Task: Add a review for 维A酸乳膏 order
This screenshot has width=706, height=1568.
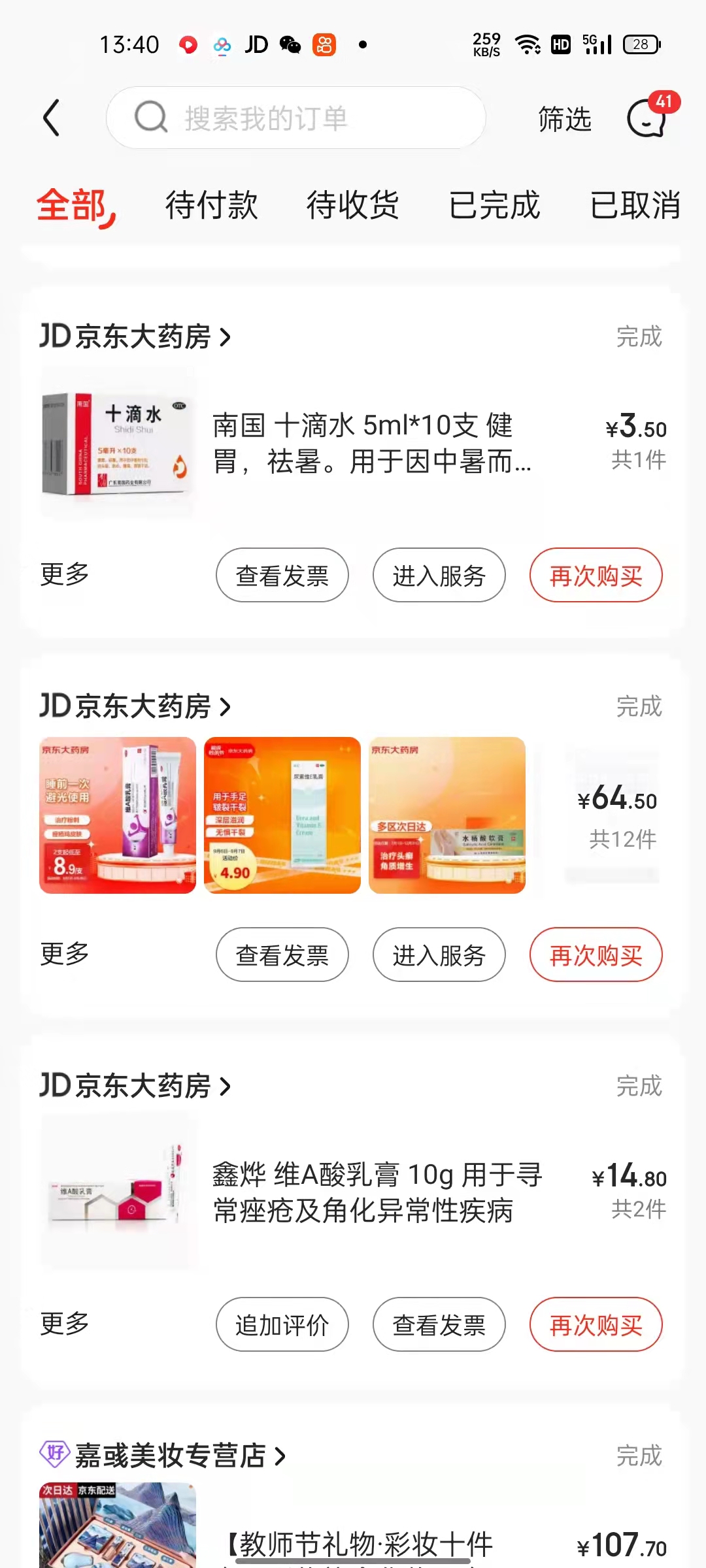Action: pos(282,1325)
